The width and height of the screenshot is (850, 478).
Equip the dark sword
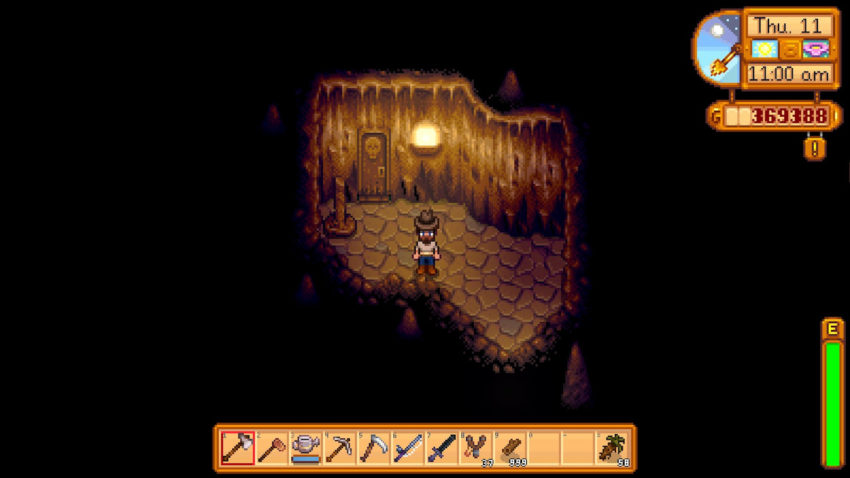tap(442, 447)
